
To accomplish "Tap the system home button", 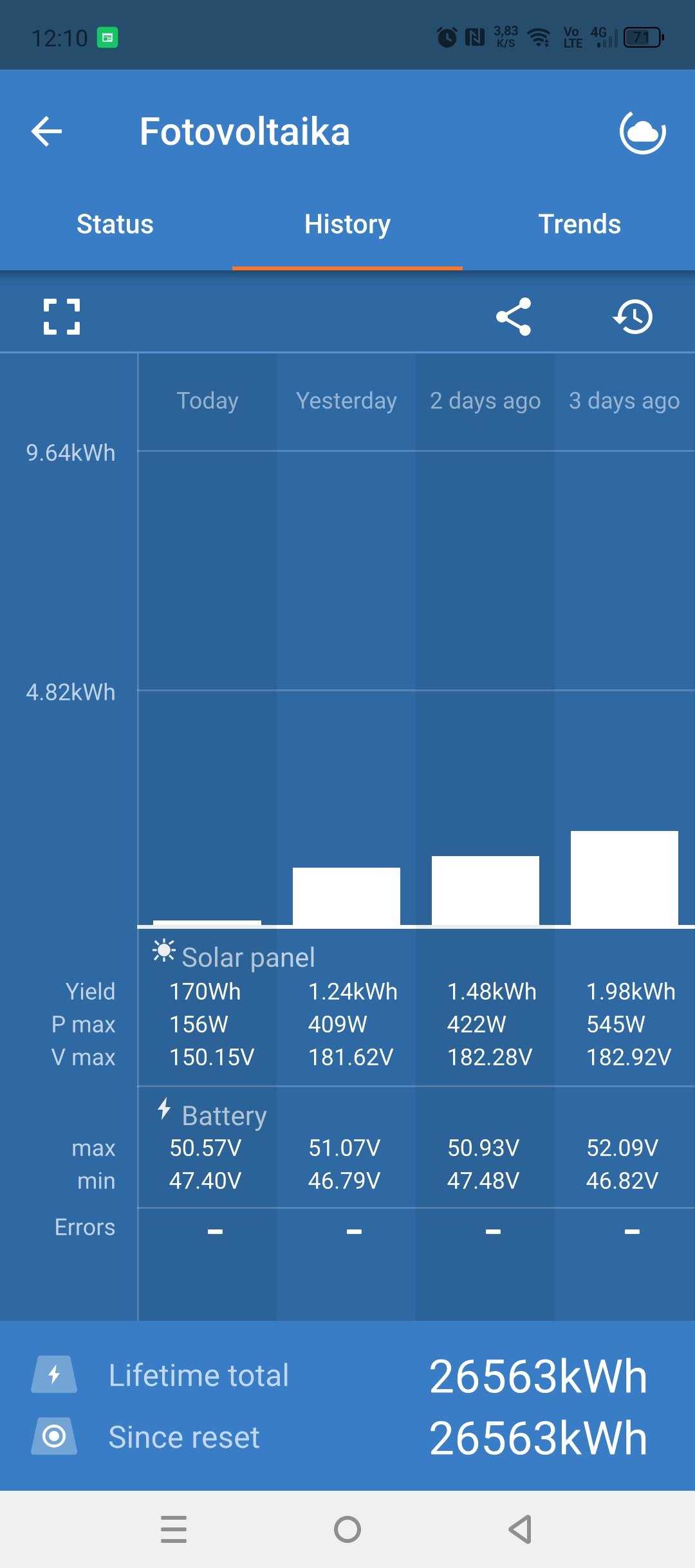I will tap(347, 1529).
